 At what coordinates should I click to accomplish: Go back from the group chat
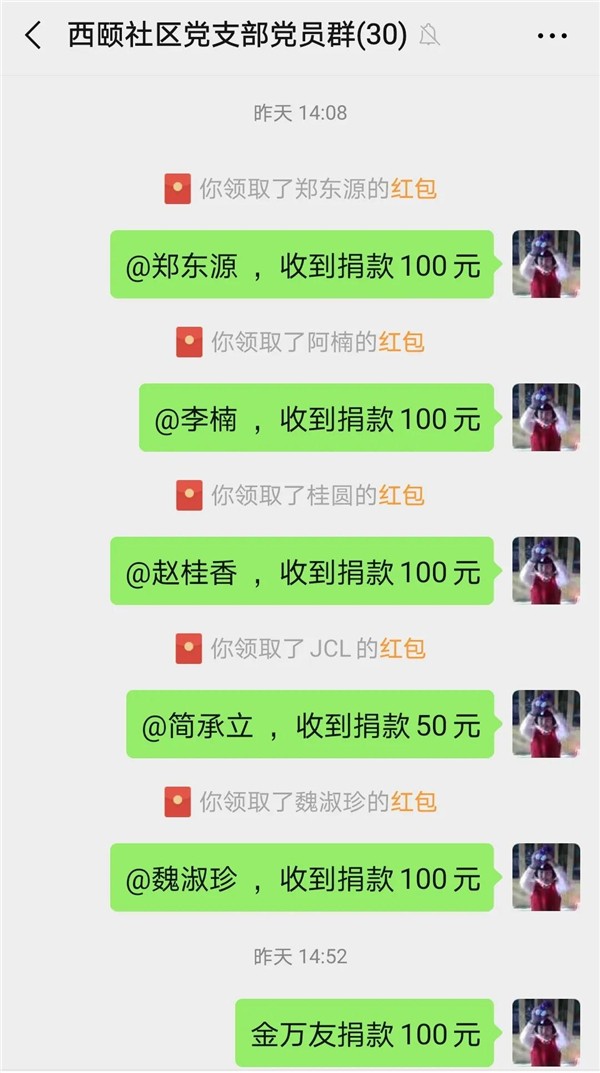pyautogui.click(x=33, y=36)
